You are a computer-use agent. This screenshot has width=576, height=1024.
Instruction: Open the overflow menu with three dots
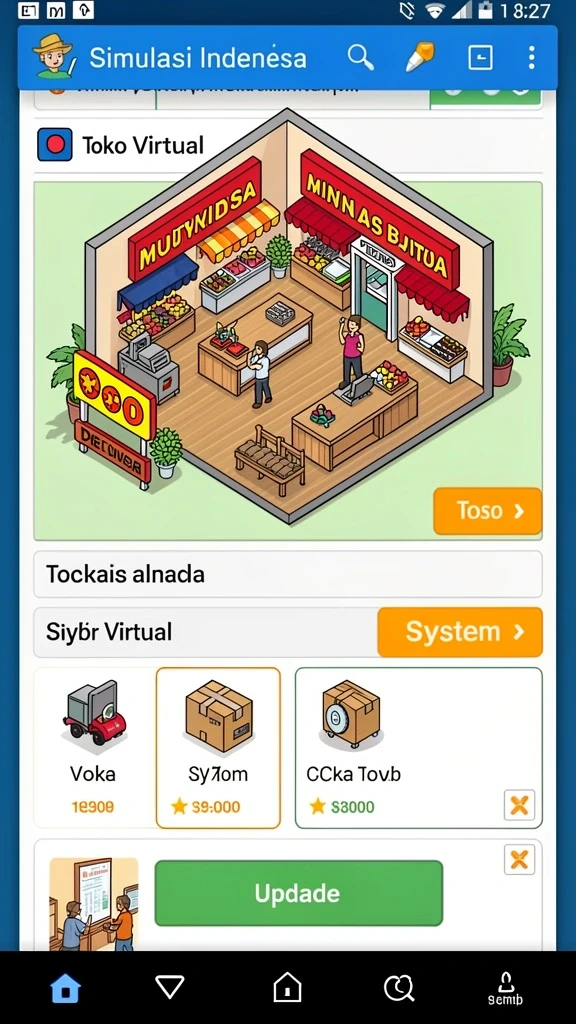[x=532, y=57]
